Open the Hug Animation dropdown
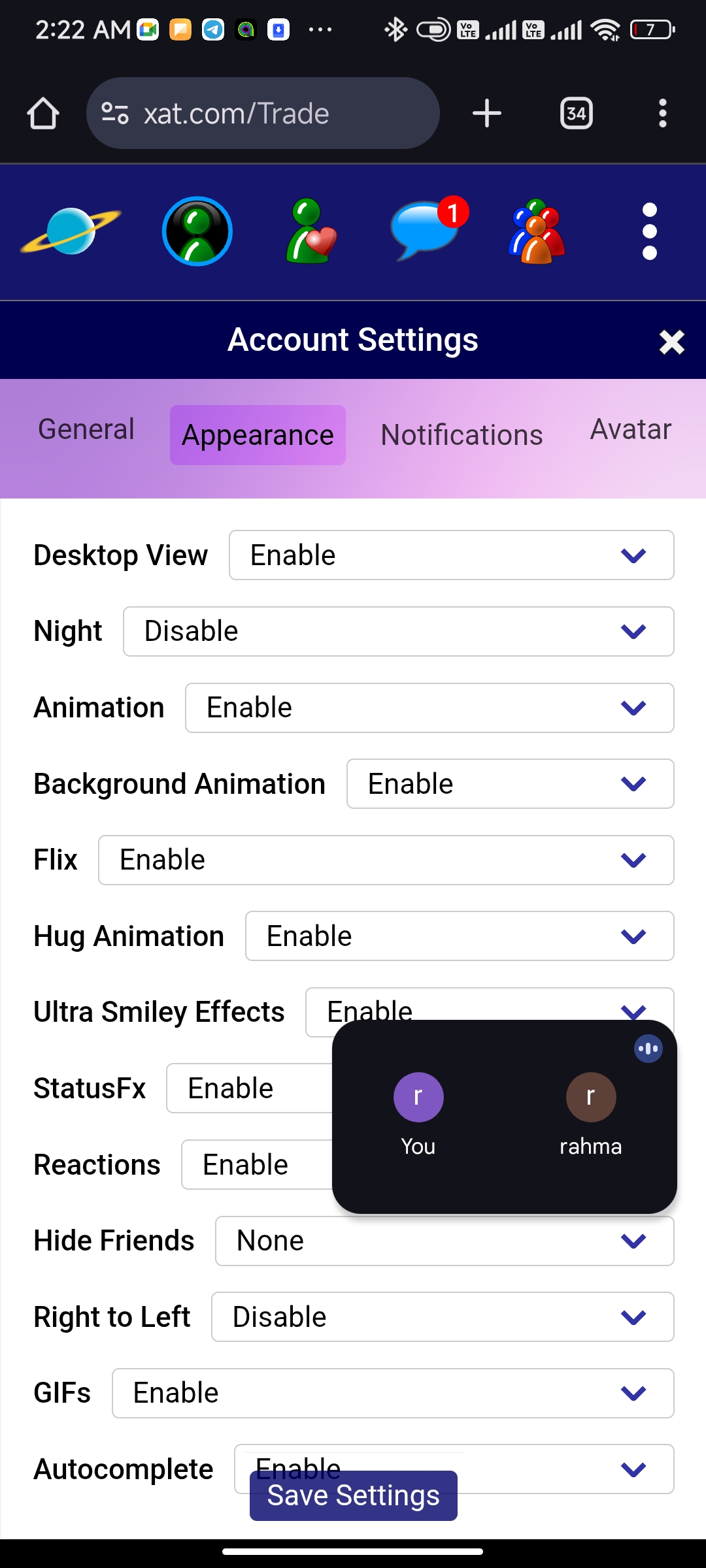This screenshot has width=706, height=1568. (459, 936)
